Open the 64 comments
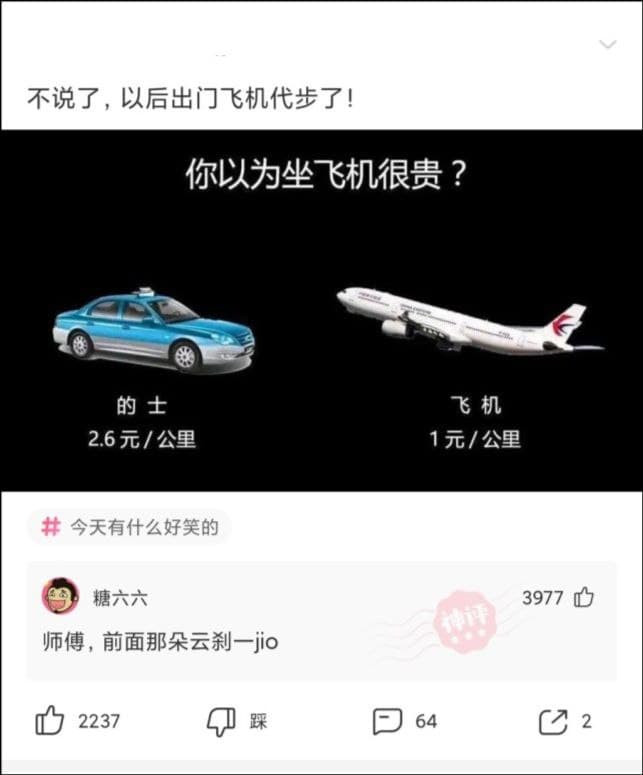 (x=388, y=720)
